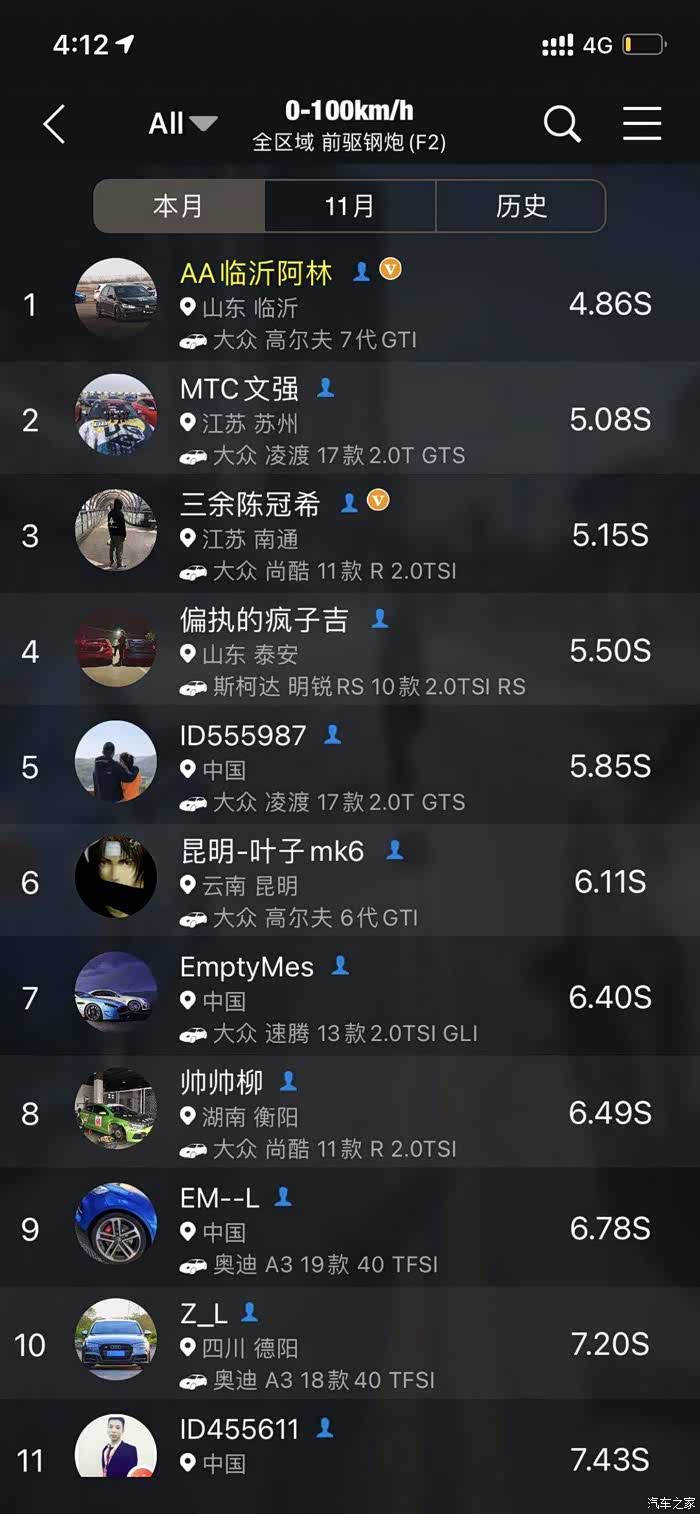Select the 11月 tab

(x=350, y=206)
